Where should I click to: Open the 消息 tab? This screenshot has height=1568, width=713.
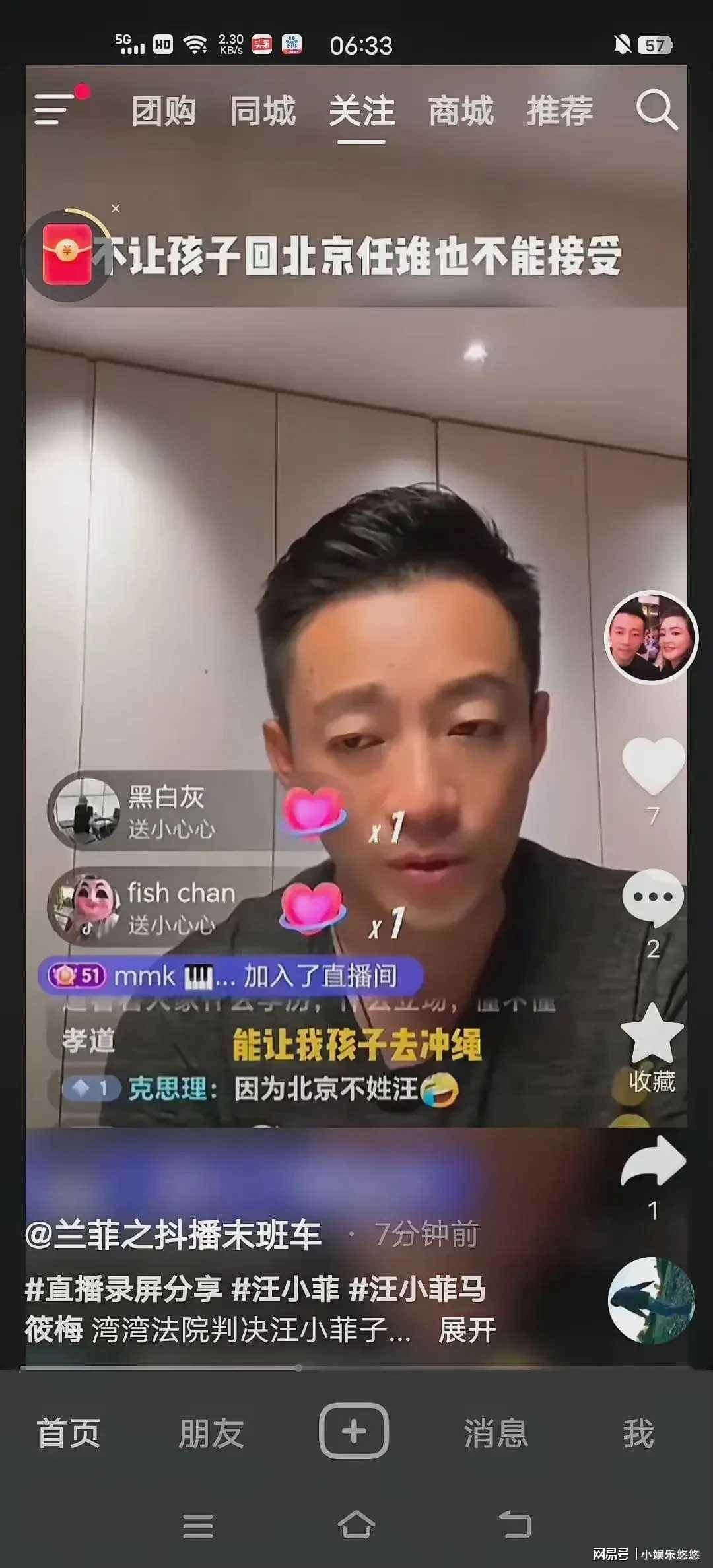pyautogui.click(x=496, y=1433)
